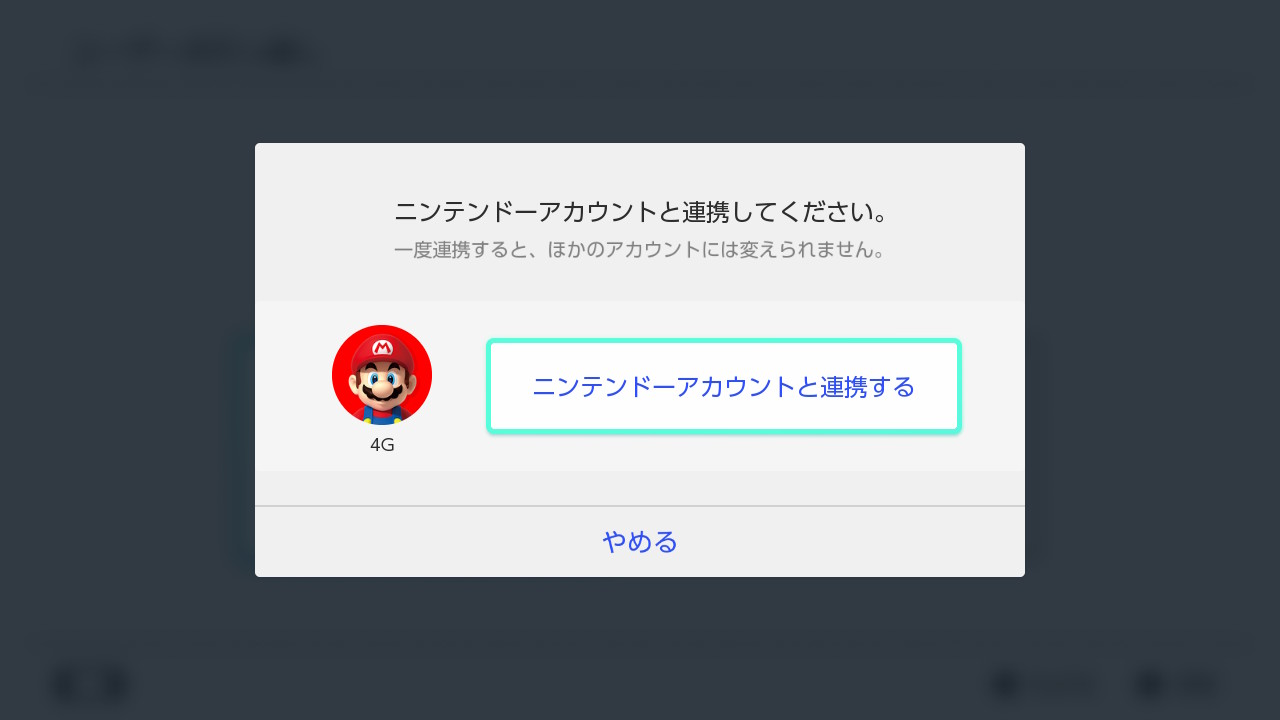Screen dimensions: 1280x720
Task: Cancel by tapping やめる
Action: click(640, 542)
